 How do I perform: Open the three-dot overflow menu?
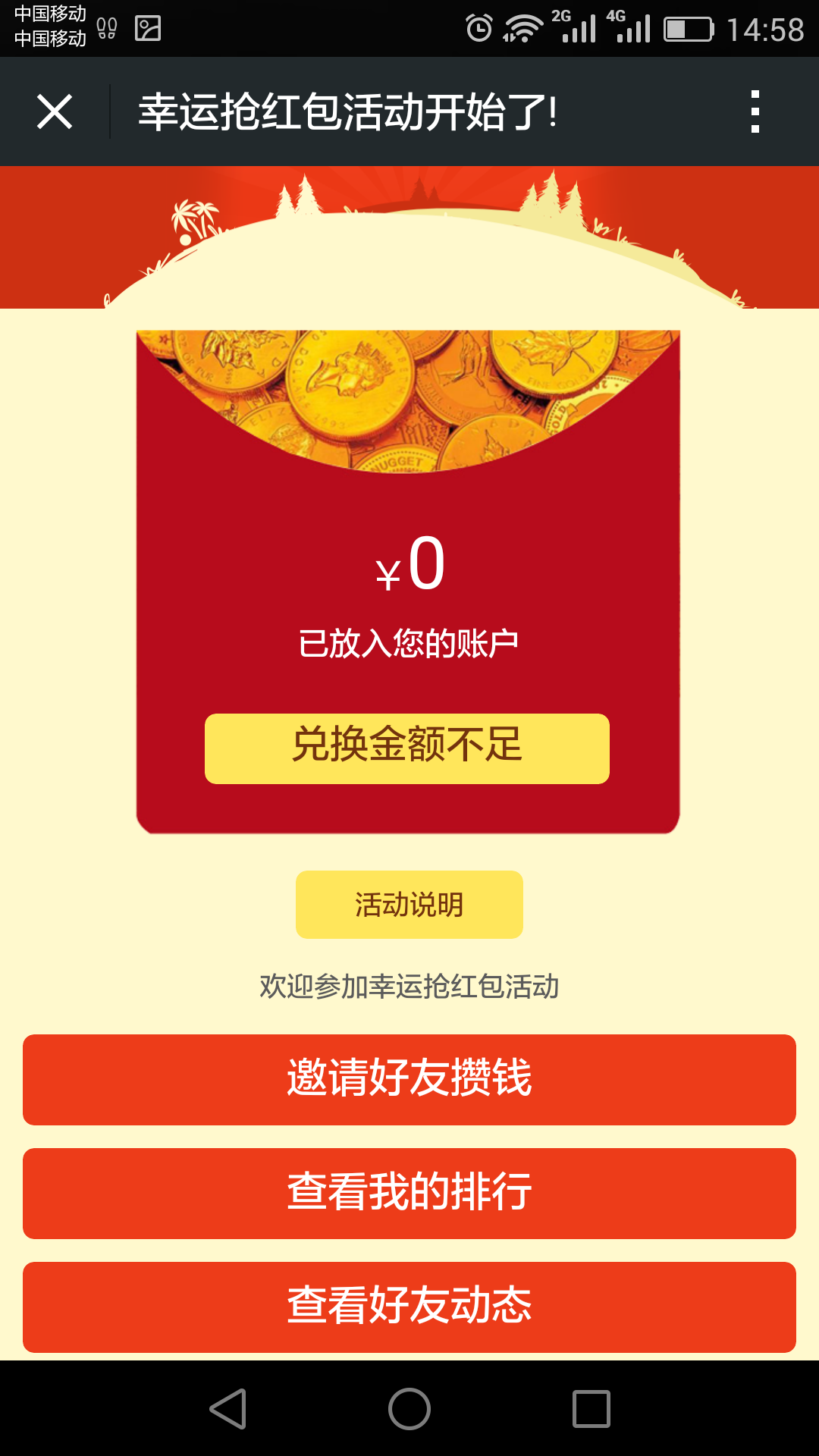pyautogui.click(x=755, y=112)
